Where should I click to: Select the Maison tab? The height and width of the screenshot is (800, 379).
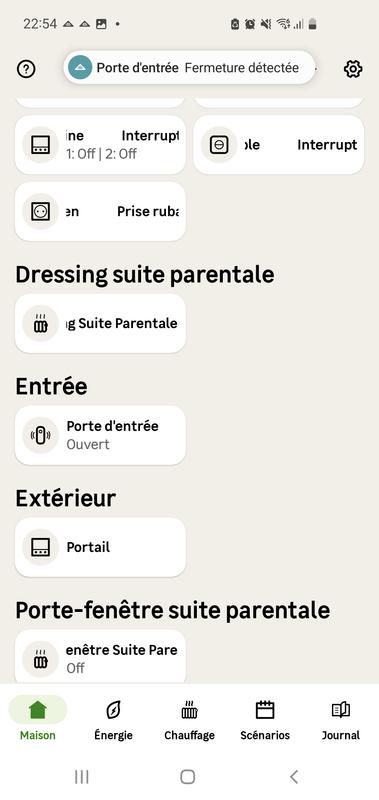click(x=38, y=718)
